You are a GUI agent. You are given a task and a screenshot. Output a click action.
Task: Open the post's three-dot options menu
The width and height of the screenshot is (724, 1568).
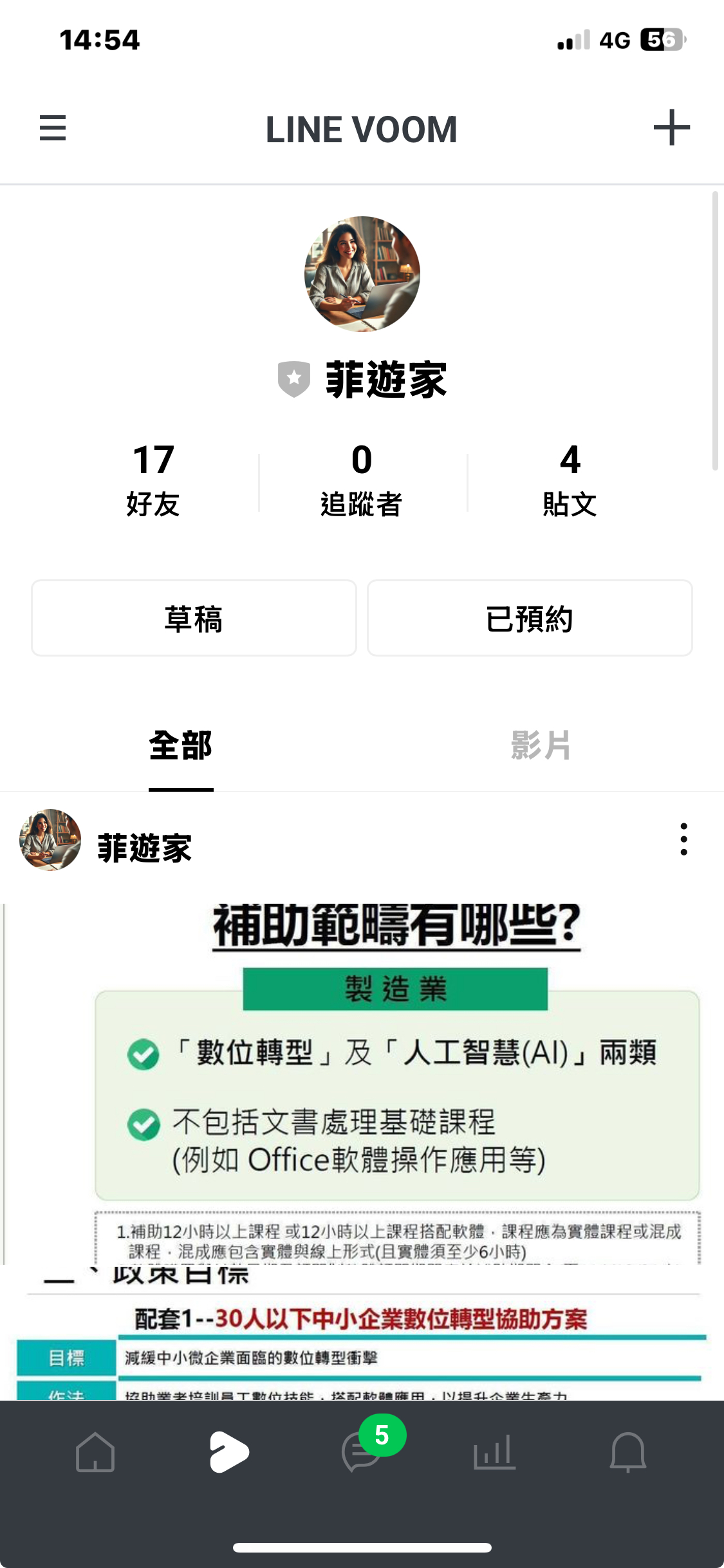click(x=683, y=839)
